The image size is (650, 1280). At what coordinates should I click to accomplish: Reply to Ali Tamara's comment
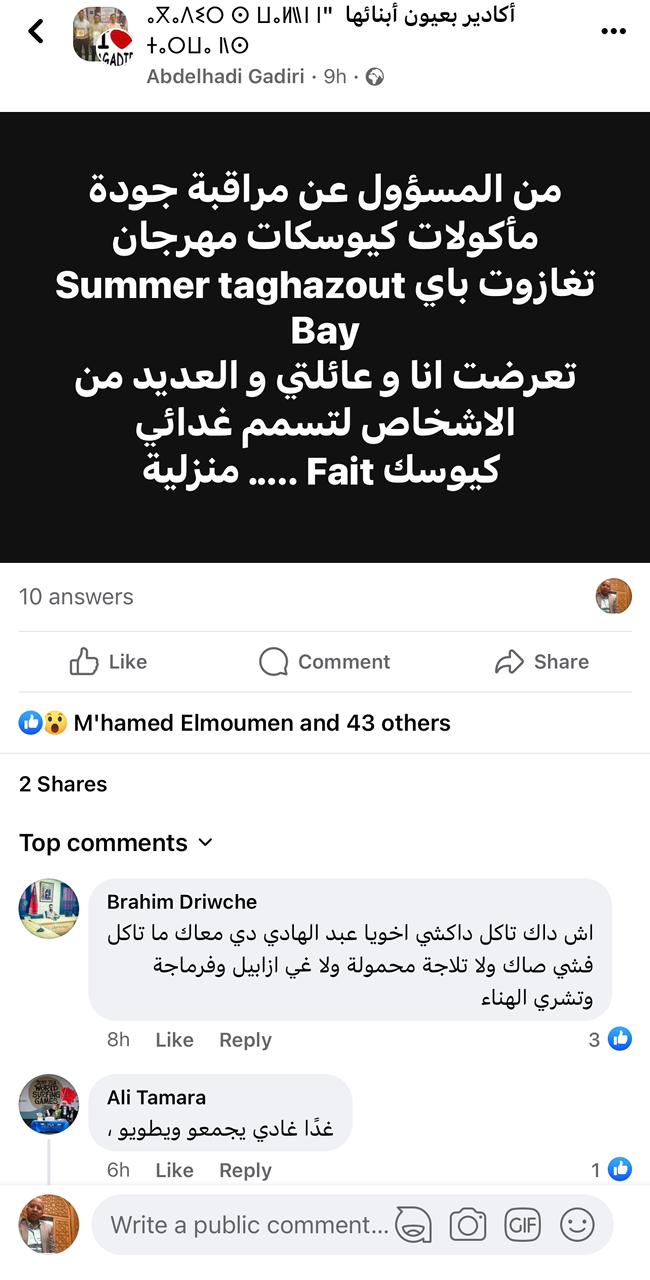(x=245, y=1170)
